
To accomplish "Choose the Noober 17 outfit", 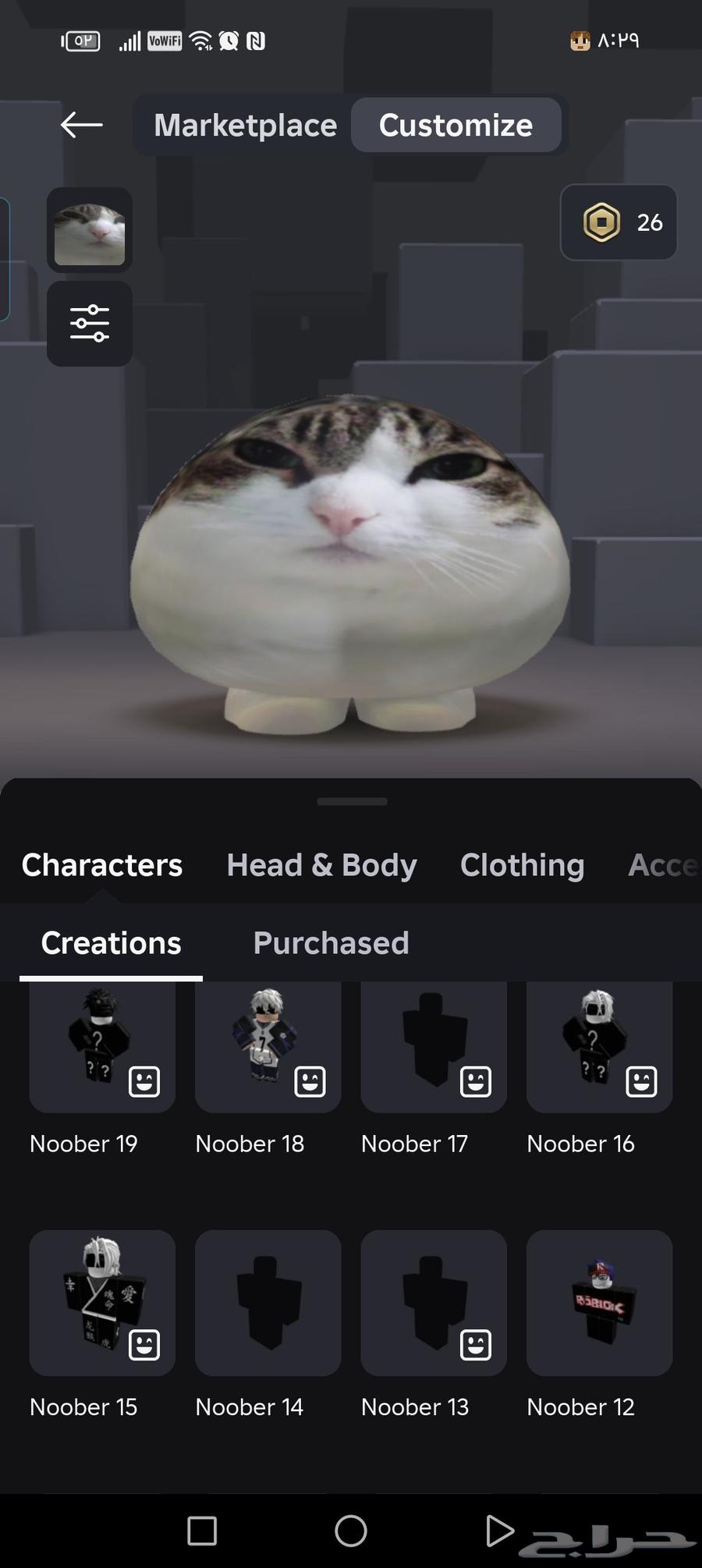I will coord(433,1045).
